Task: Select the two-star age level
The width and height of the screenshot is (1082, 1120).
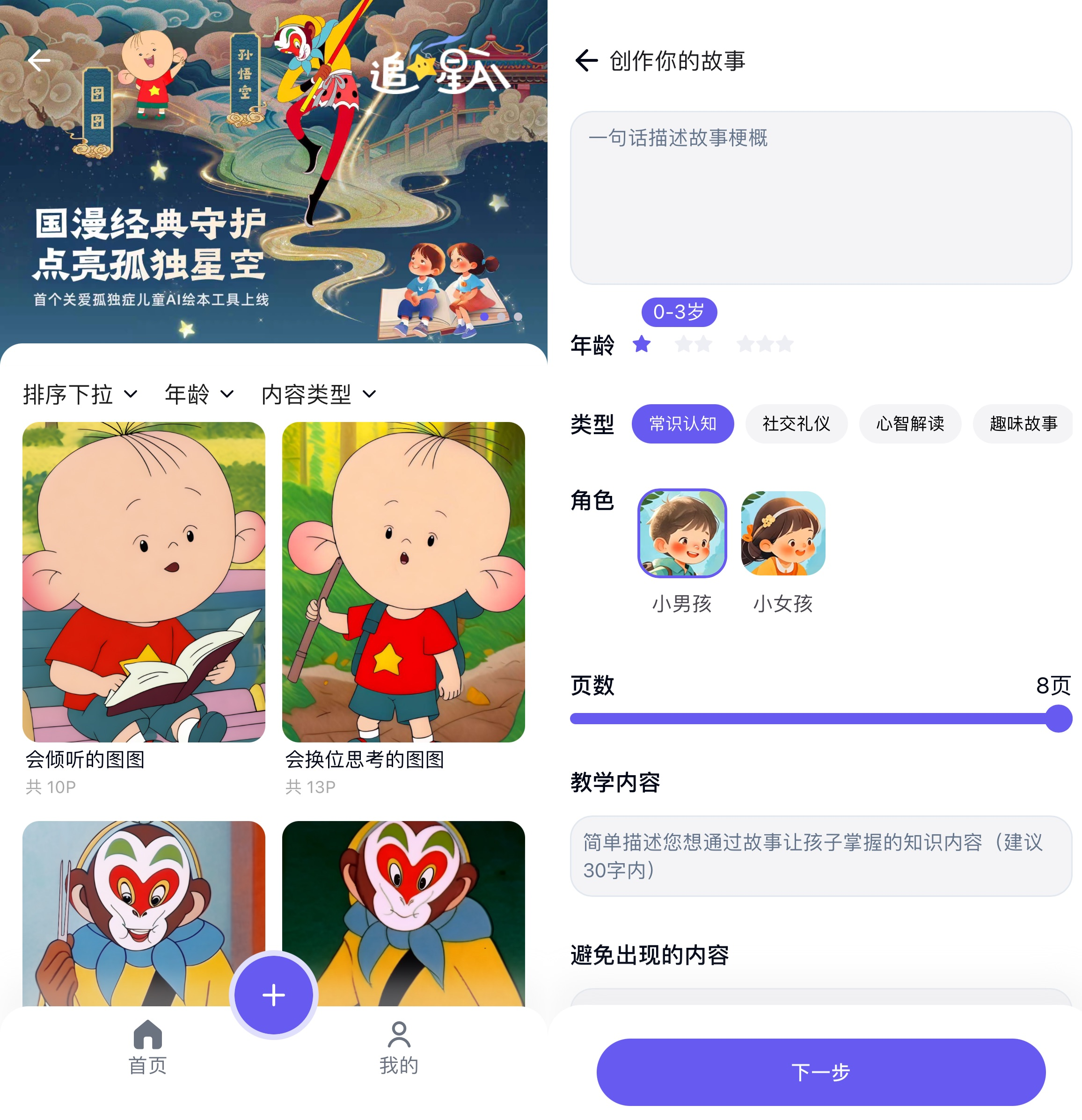Action: (x=693, y=344)
